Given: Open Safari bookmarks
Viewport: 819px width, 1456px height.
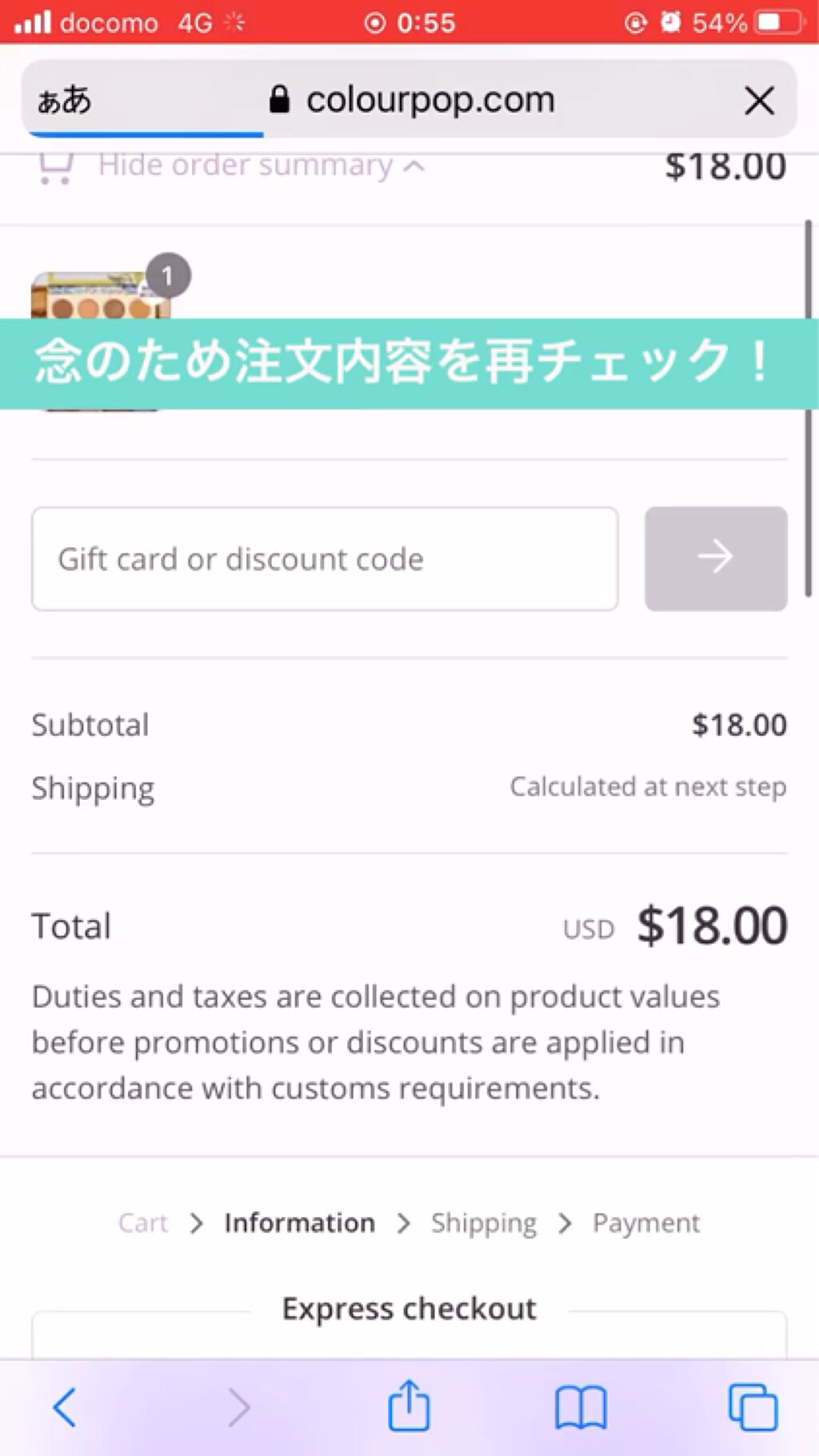Looking at the screenshot, I should click(581, 1407).
